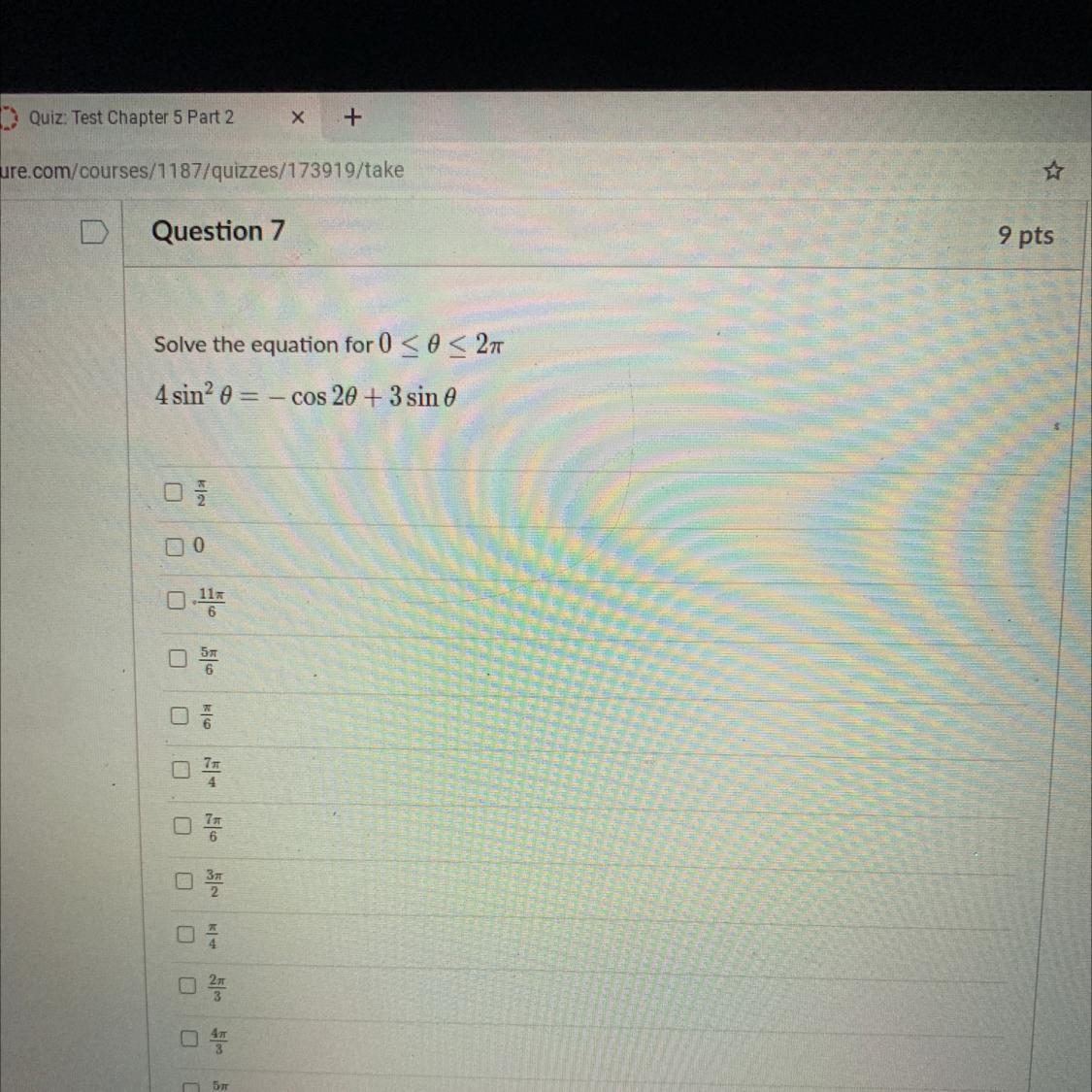Choose the π/6 checkbox
The image size is (1092, 1092).
point(180,715)
